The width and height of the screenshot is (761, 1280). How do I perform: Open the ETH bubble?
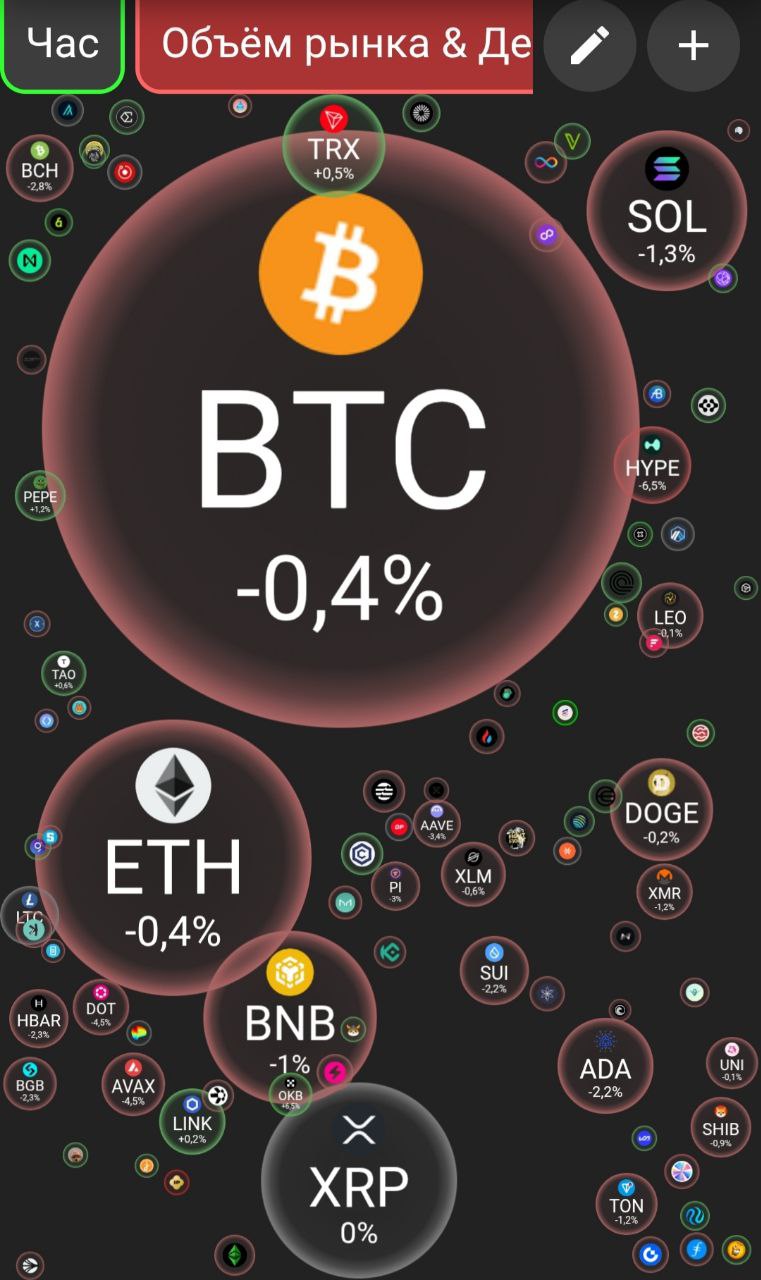click(x=172, y=860)
